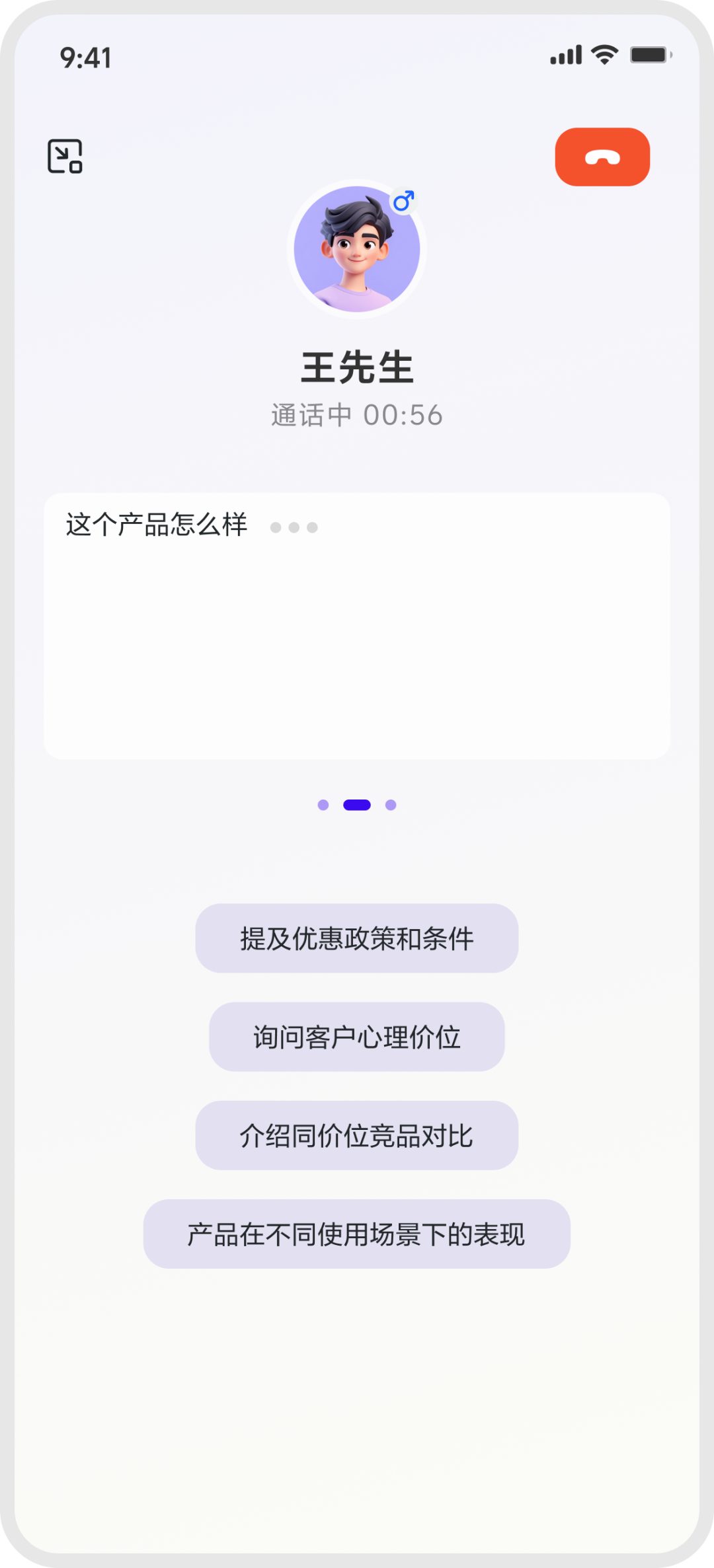Tap the 通话中 call status label
714x1568 pixels.
[311, 415]
